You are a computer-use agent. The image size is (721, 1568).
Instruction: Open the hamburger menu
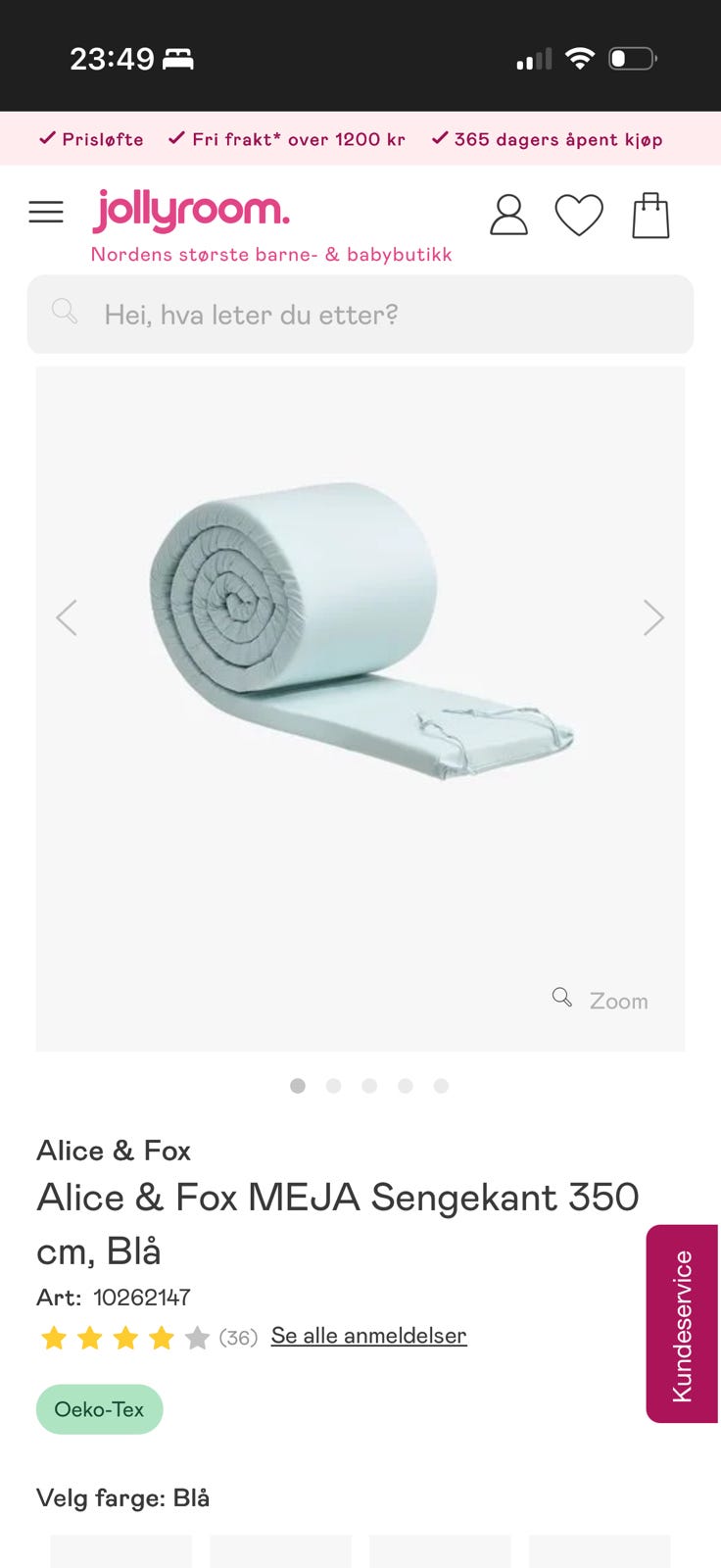(x=46, y=213)
